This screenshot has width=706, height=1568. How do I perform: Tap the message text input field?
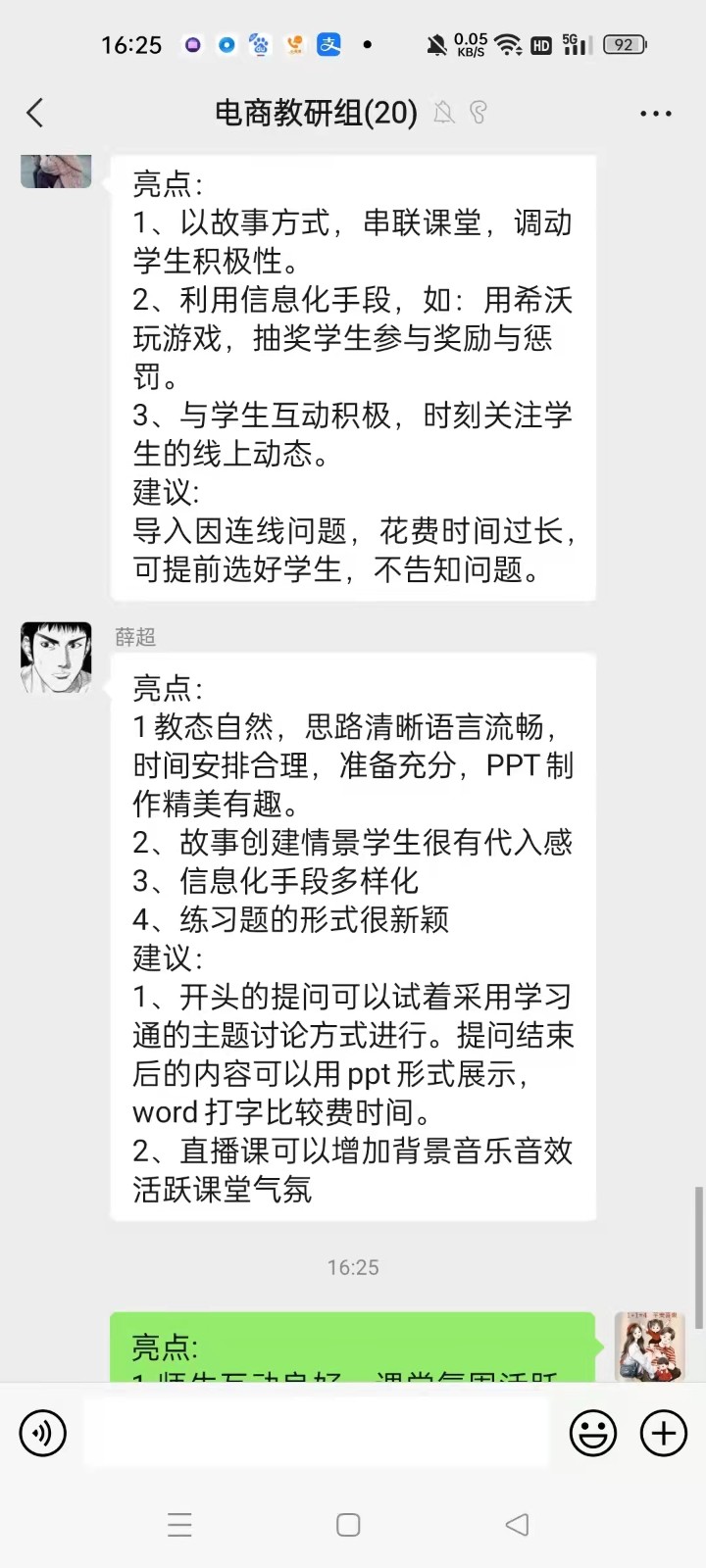click(x=316, y=1433)
